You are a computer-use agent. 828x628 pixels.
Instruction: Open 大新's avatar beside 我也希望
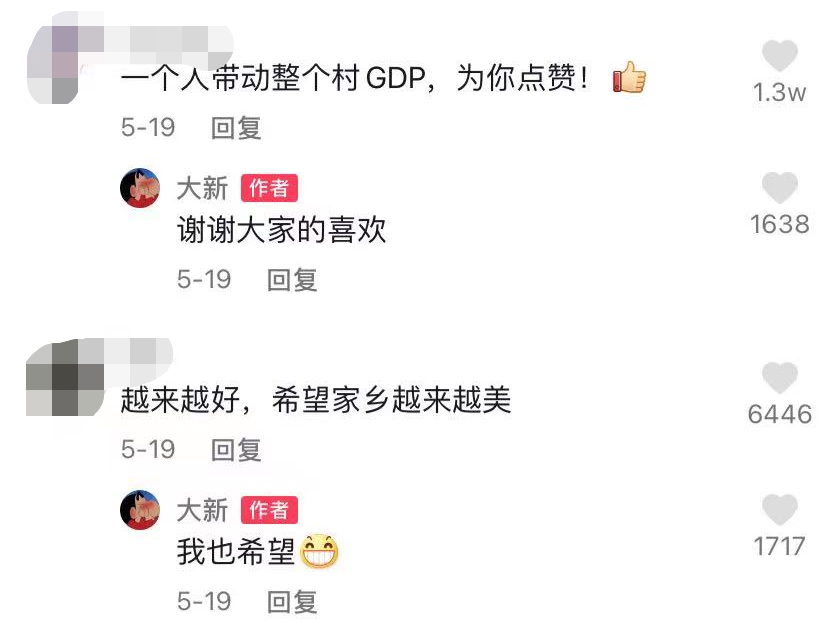[140, 510]
